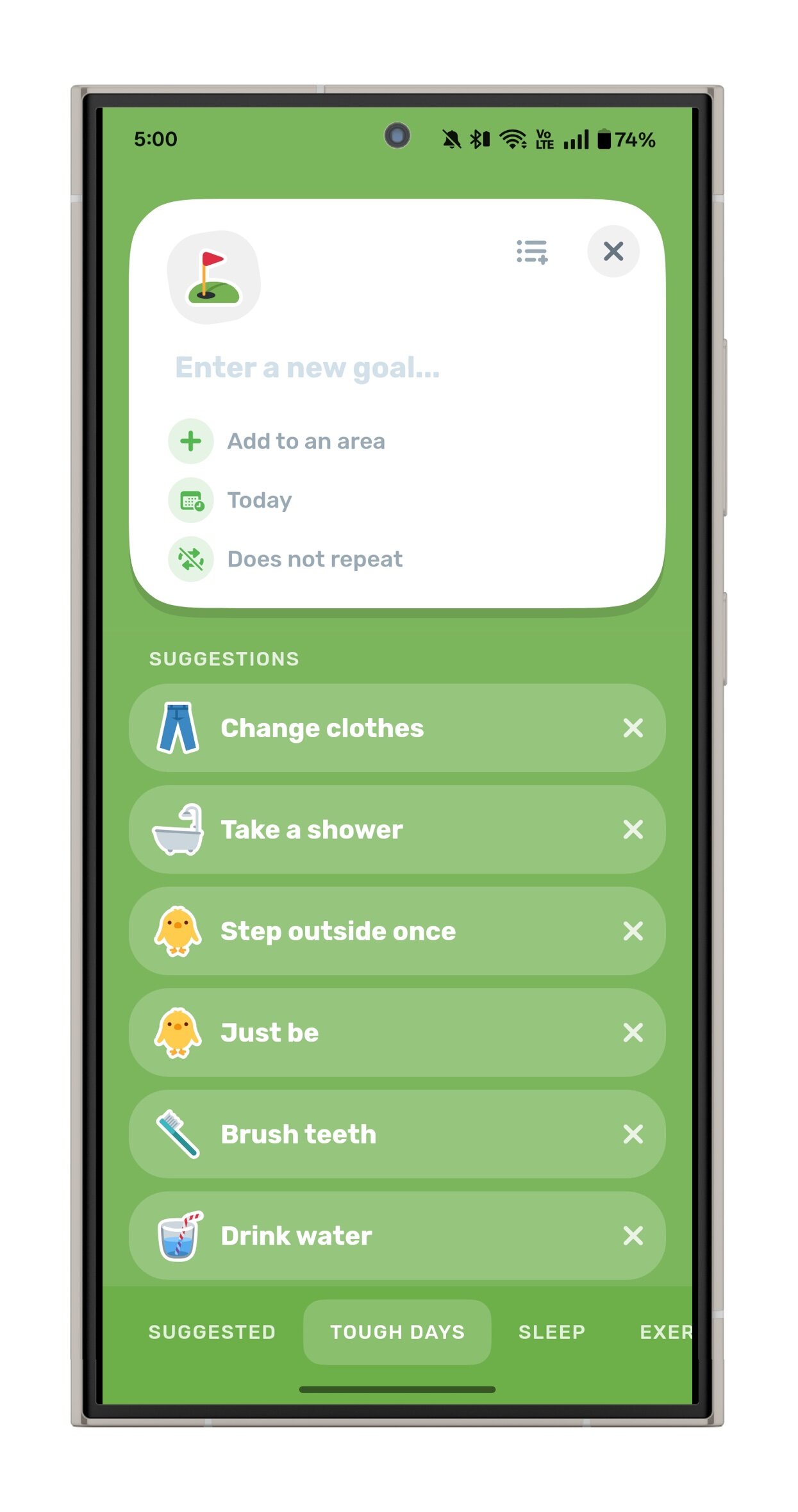
Task: Switch to the Sleep tab
Action: click(552, 1332)
